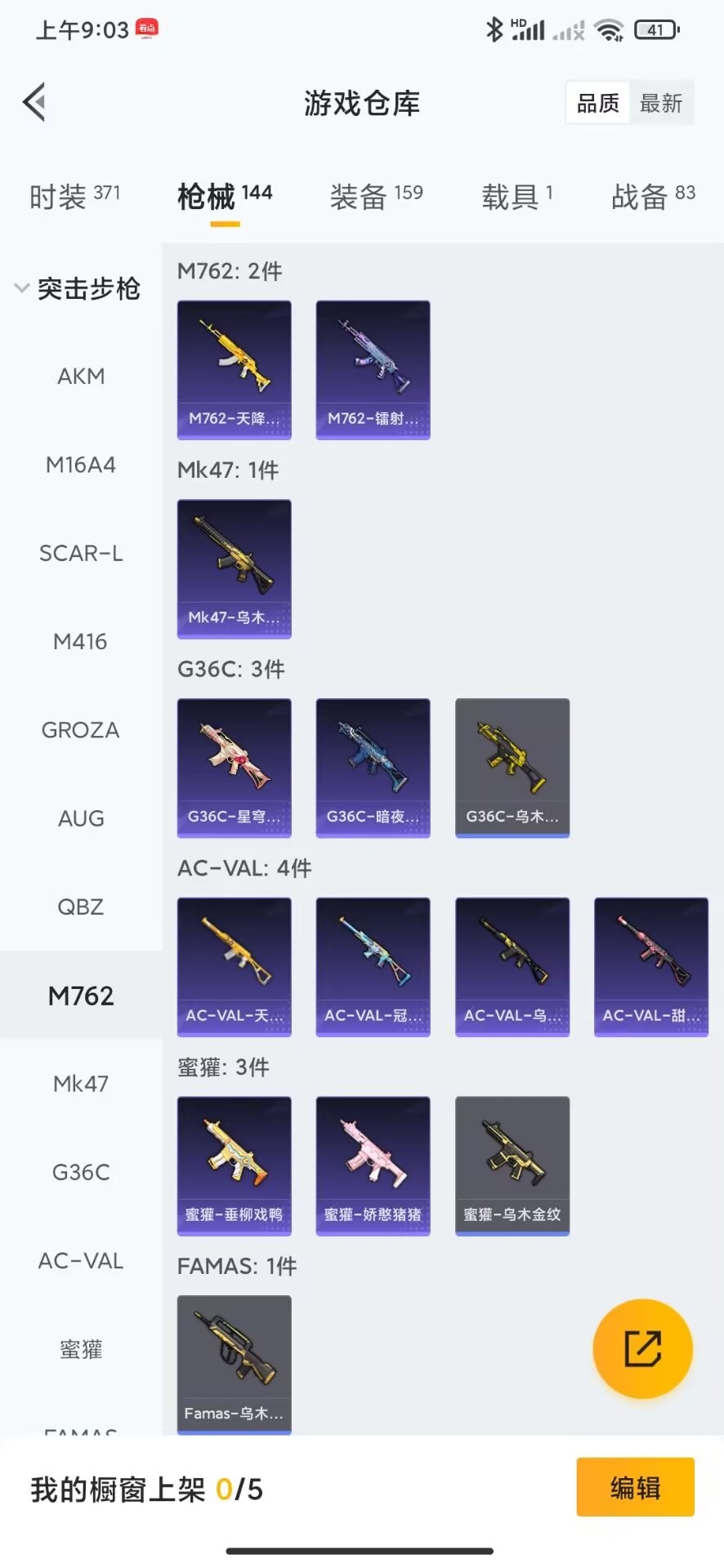View the AC-VAL-甜 skin card

[651, 967]
